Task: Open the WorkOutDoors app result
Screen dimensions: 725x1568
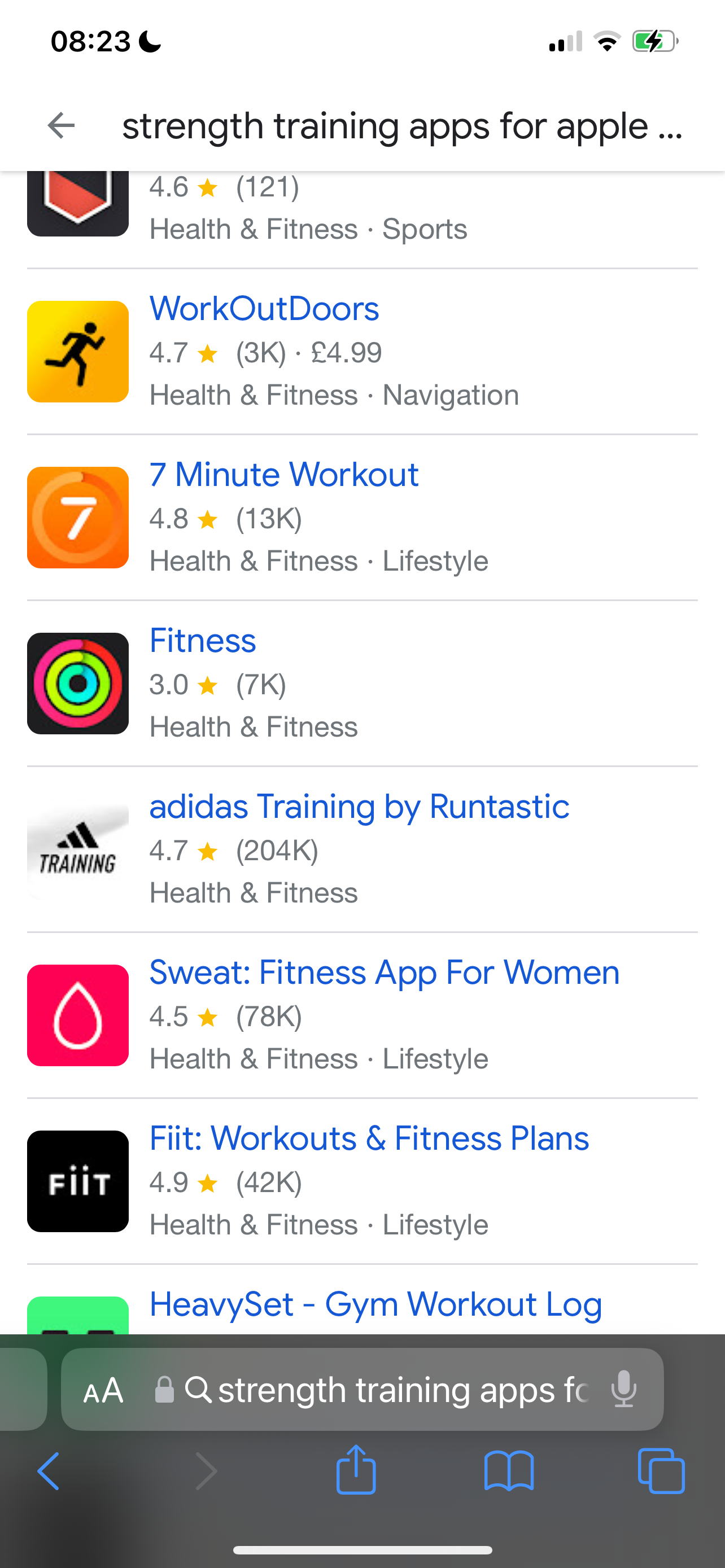Action: coord(264,309)
